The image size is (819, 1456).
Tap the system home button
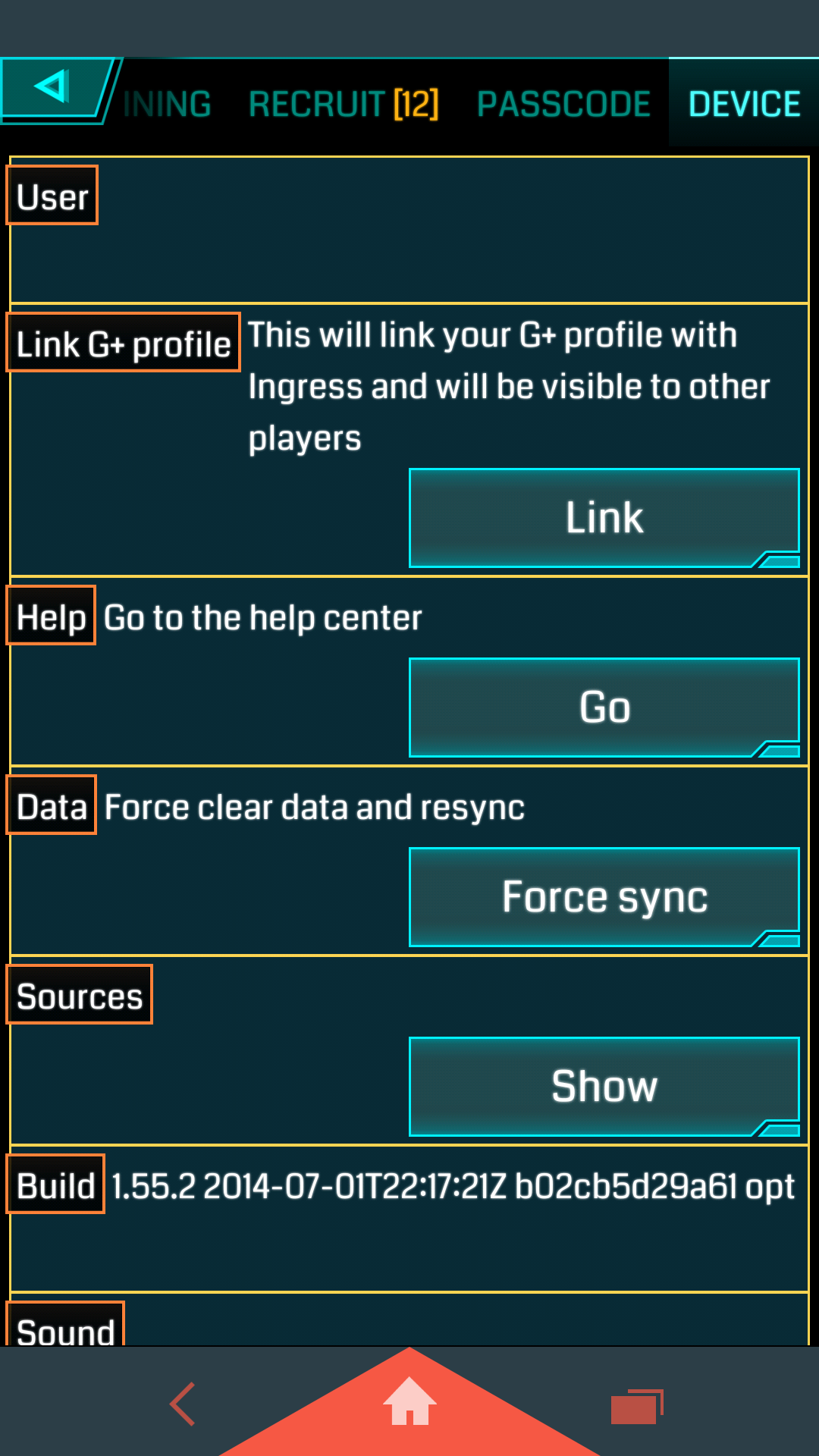coord(409,1403)
